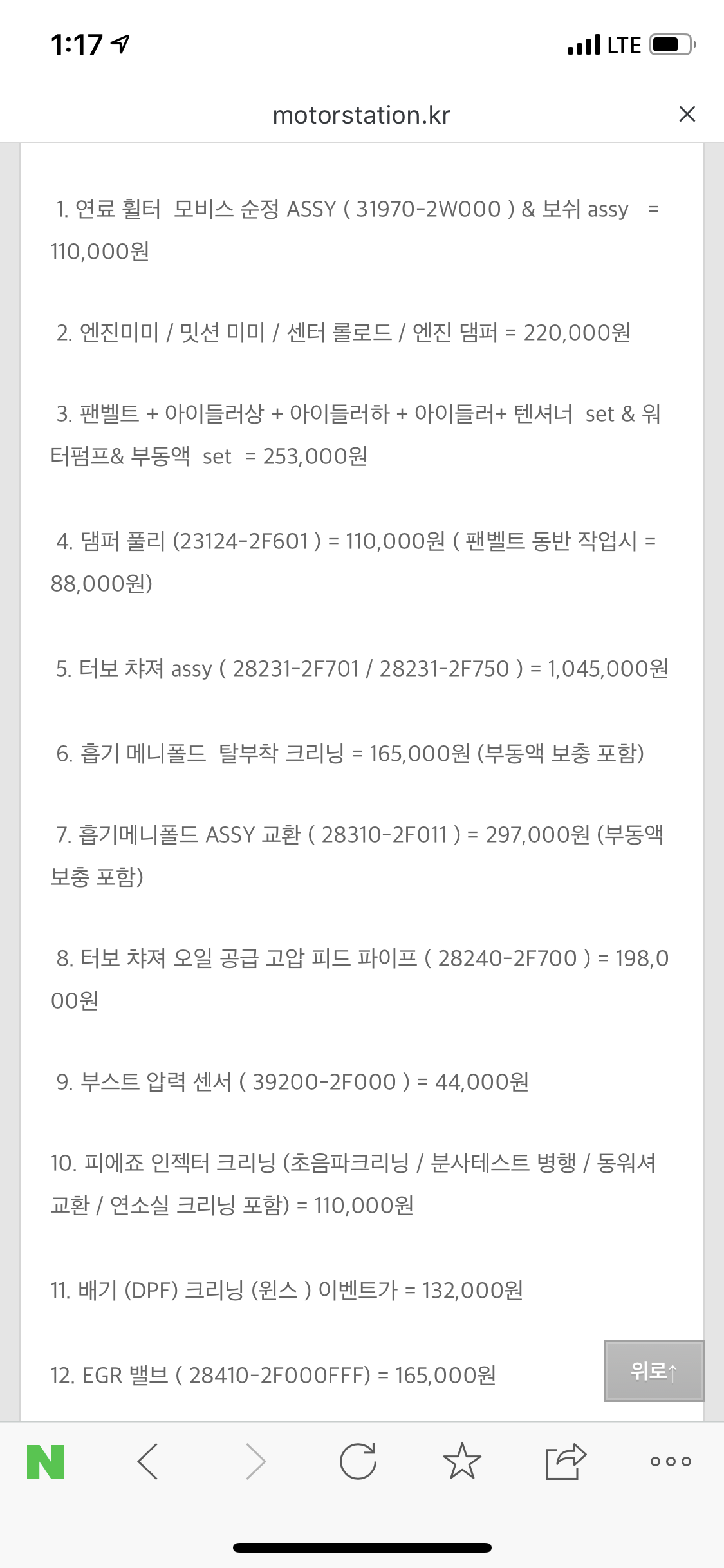
Task: Tap the motorstation.kr page title
Action: (362, 114)
